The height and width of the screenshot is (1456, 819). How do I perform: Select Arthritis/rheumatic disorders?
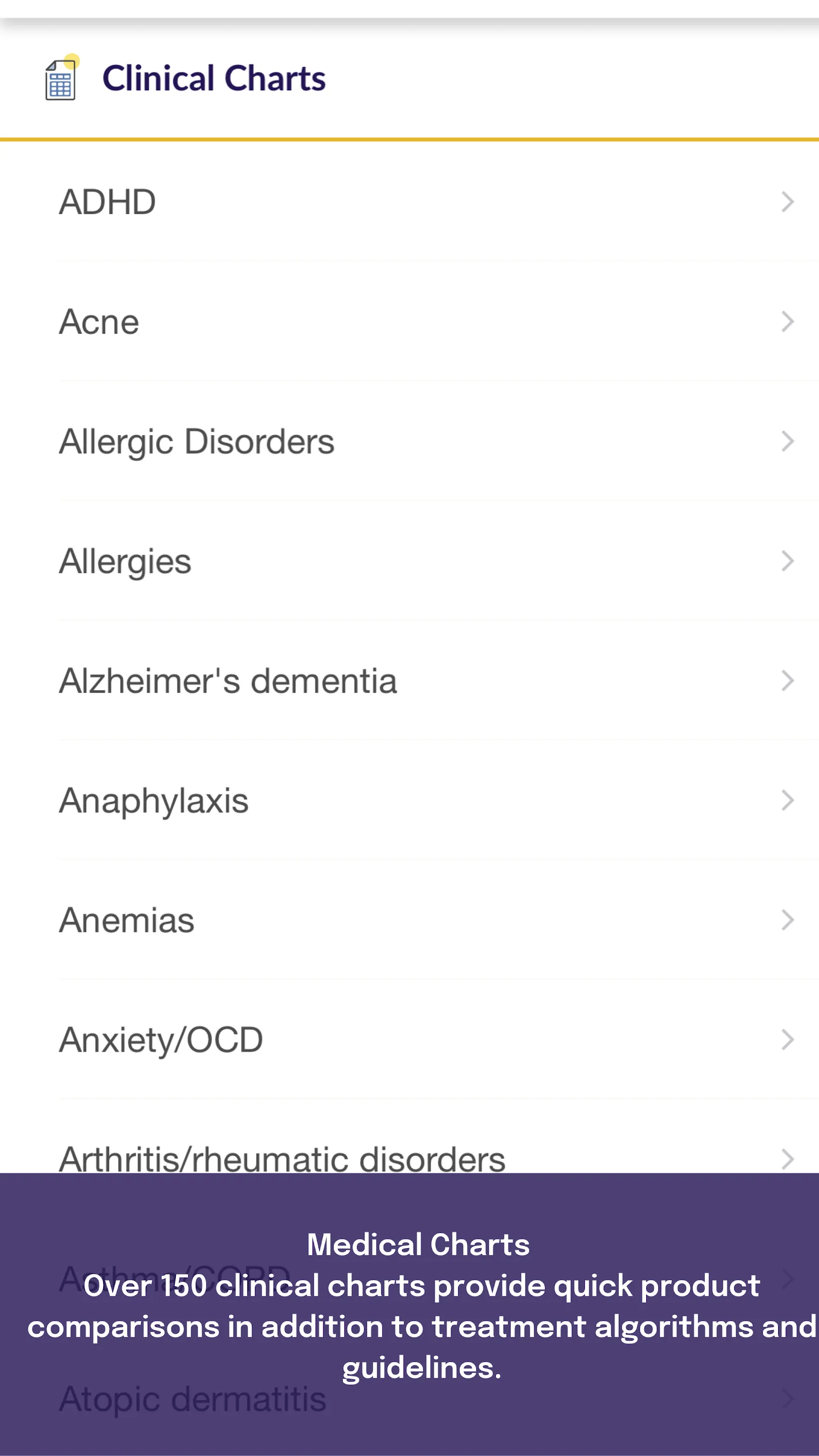tap(283, 1159)
